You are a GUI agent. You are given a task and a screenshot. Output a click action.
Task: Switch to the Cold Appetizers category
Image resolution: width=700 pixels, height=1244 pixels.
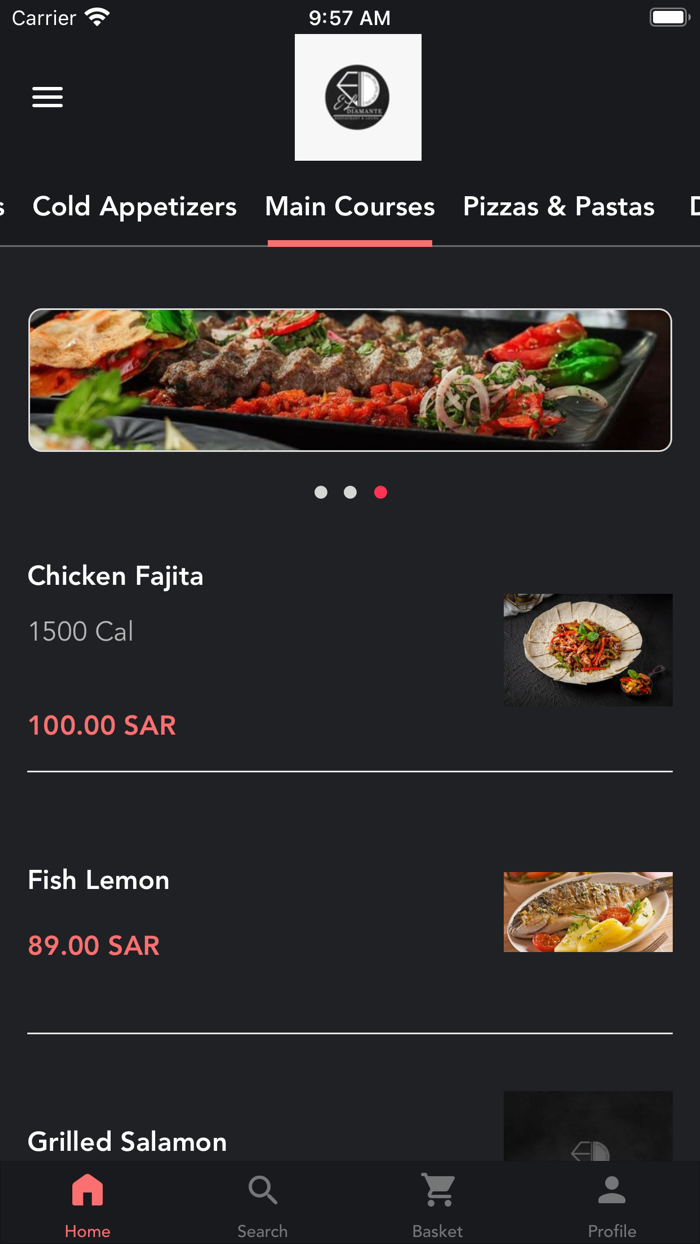[x=135, y=207]
